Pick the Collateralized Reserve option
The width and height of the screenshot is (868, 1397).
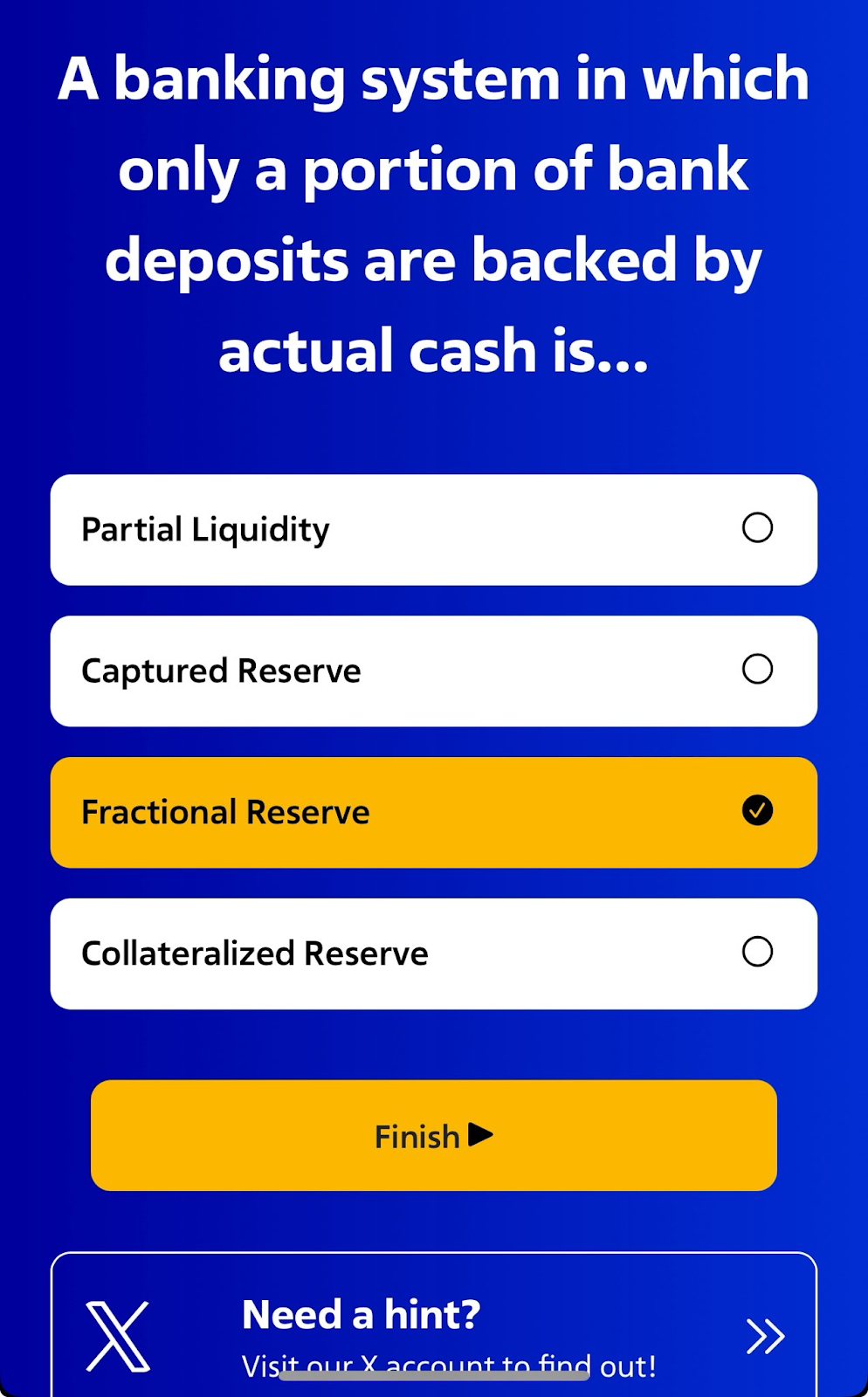tap(433, 953)
